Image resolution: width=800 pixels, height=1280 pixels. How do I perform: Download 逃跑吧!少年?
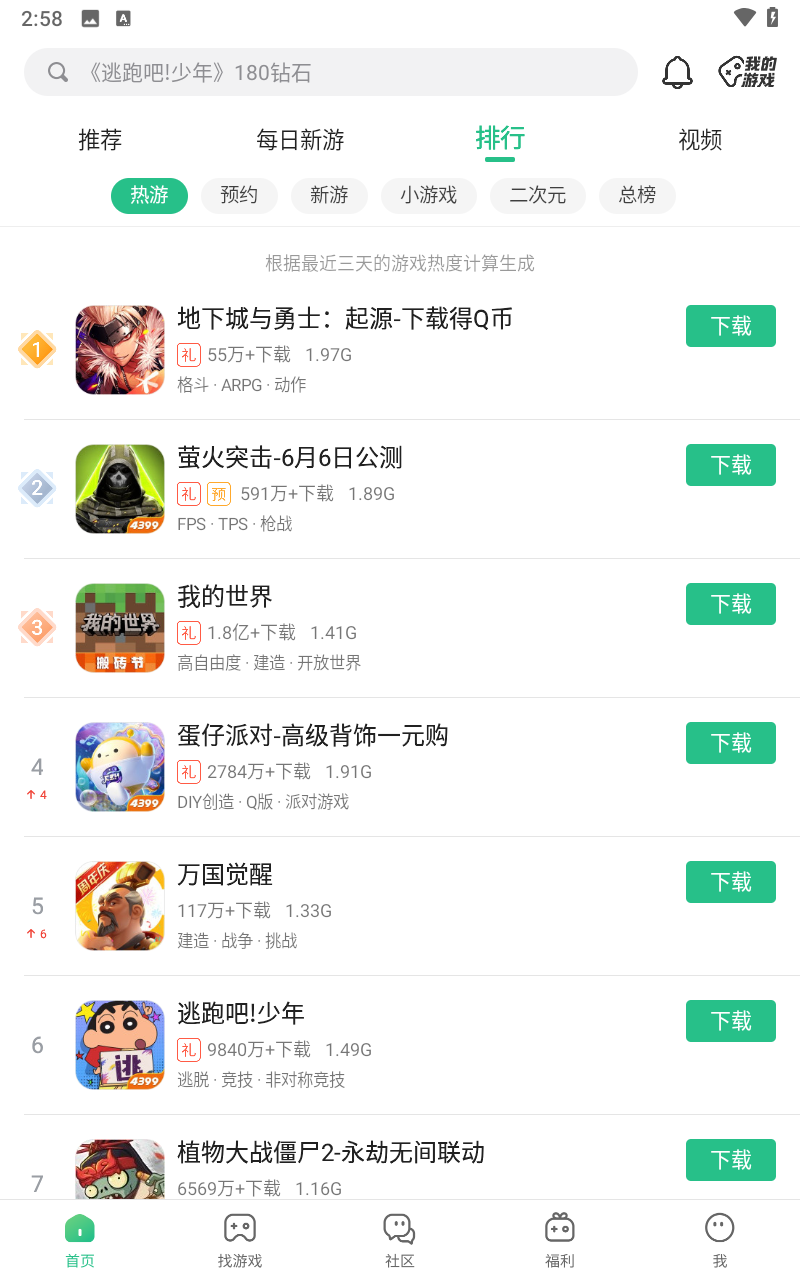click(730, 1021)
